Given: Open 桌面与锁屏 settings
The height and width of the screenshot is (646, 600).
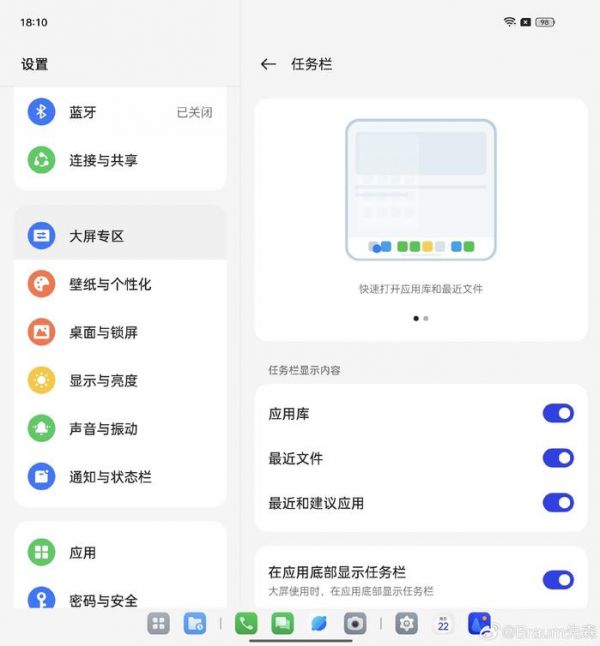Looking at the screenshot, I should pos(120,332).
